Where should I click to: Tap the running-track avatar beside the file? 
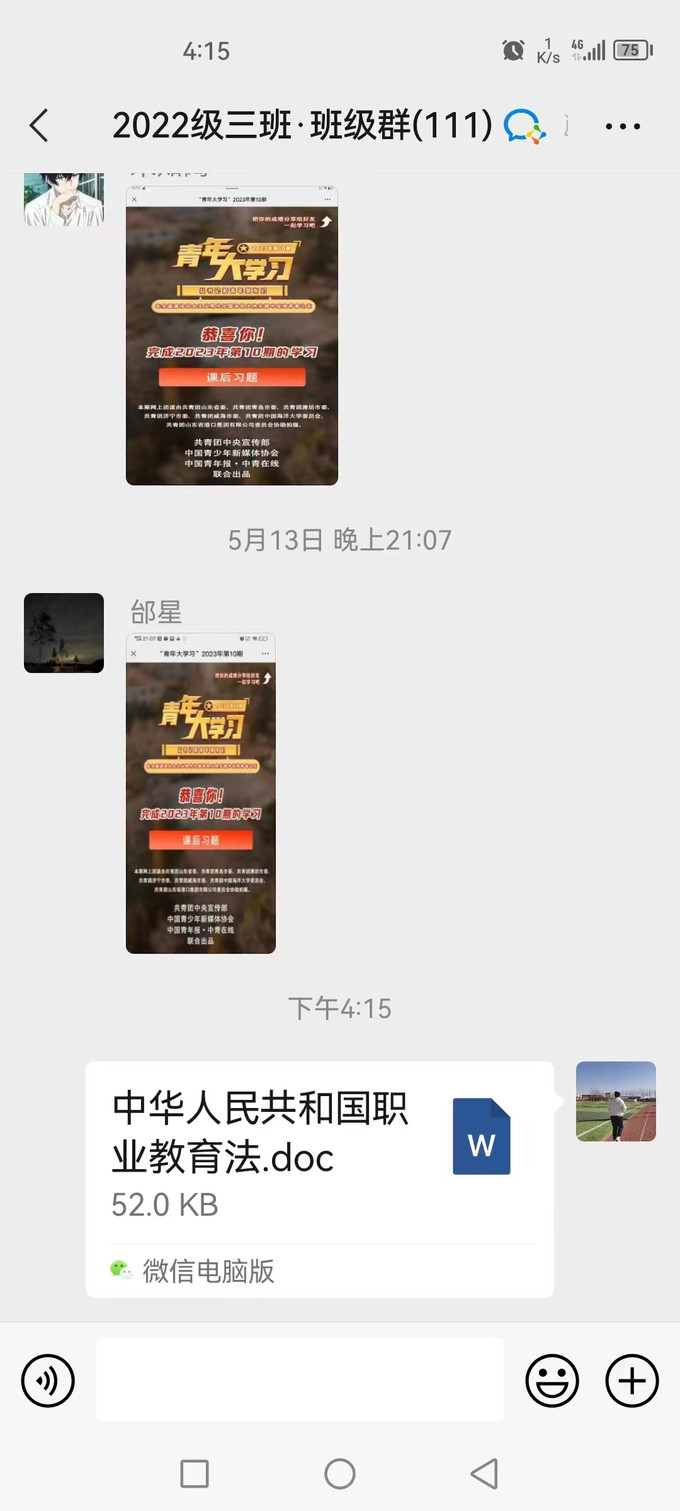(616, 1101)
